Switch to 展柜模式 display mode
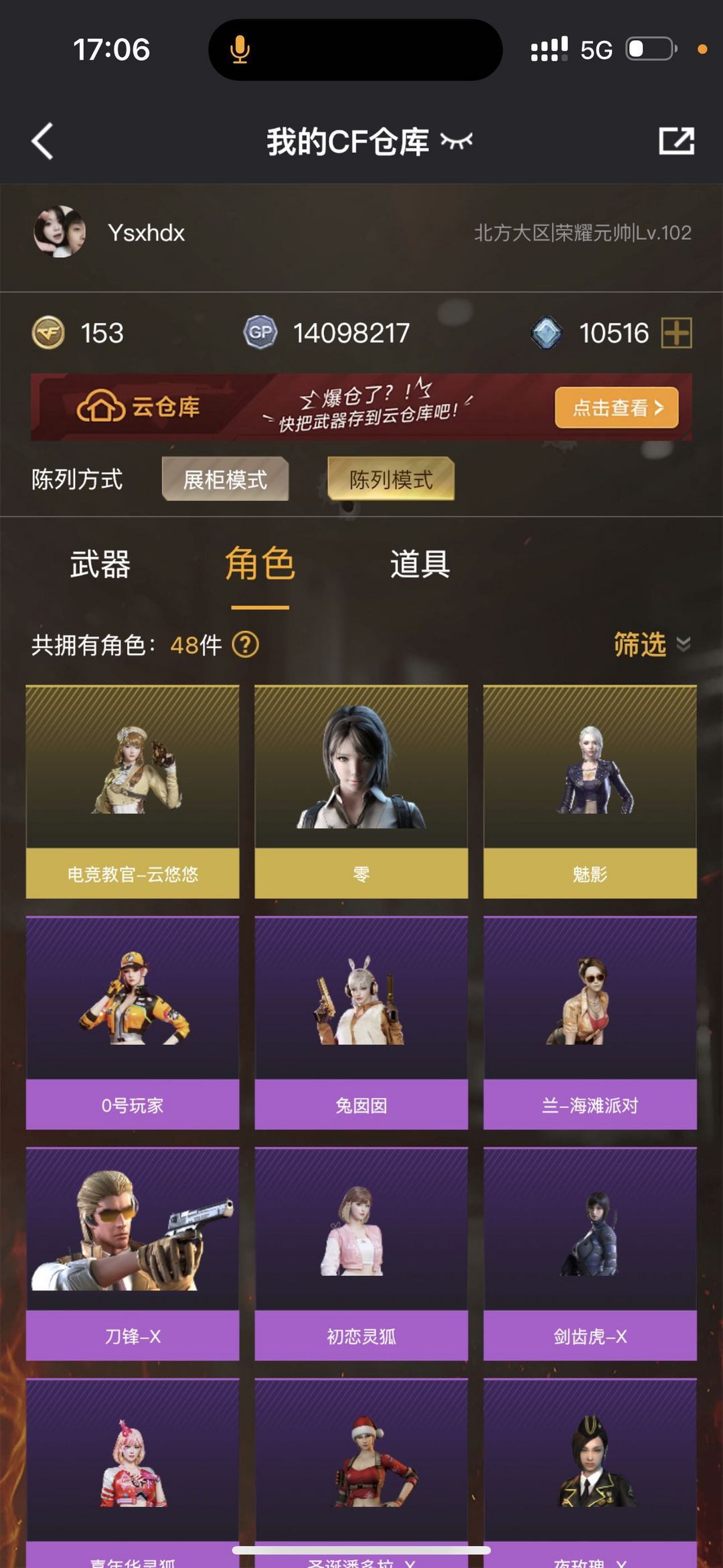This screenshot has width=723, height=1568. tap(225, 479)
